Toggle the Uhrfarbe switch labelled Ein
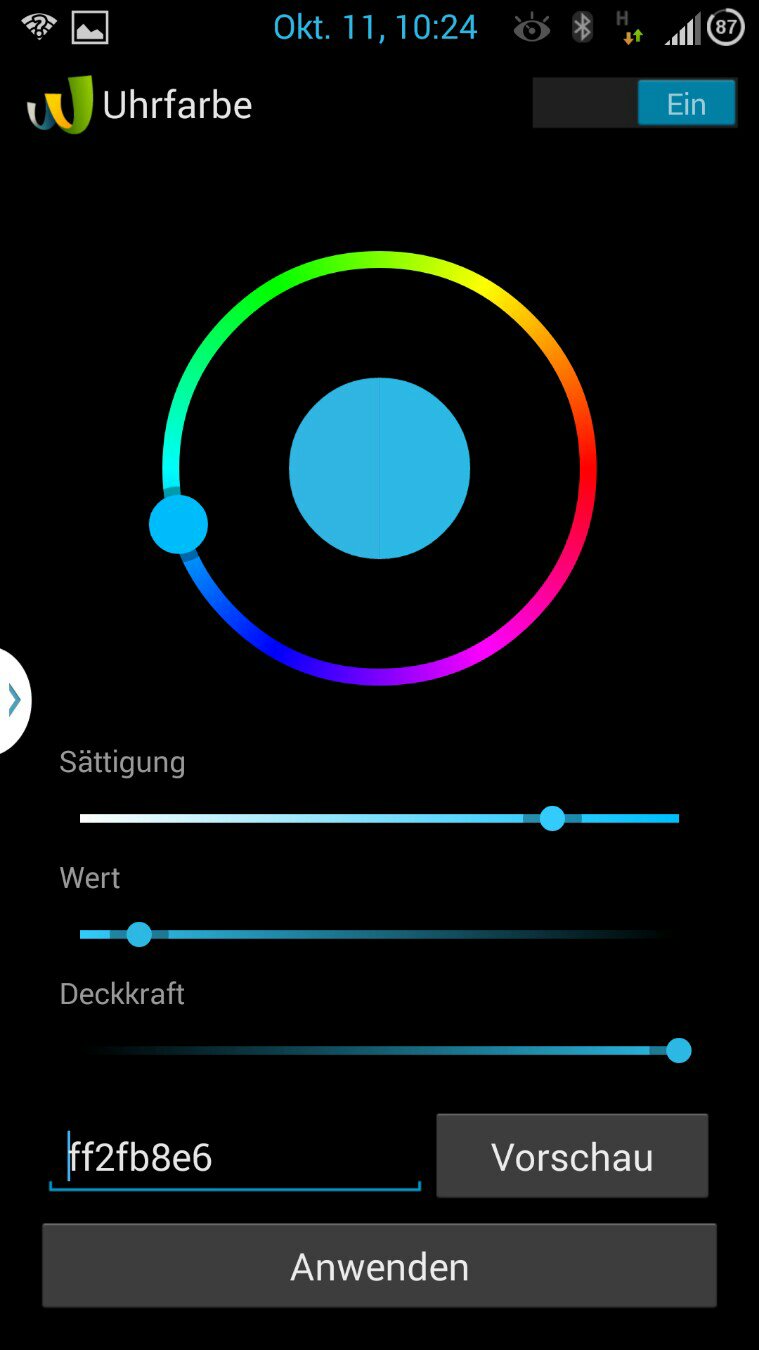Screen dimensions: 759x1350 pyautogui.click(x=635, y=103)
